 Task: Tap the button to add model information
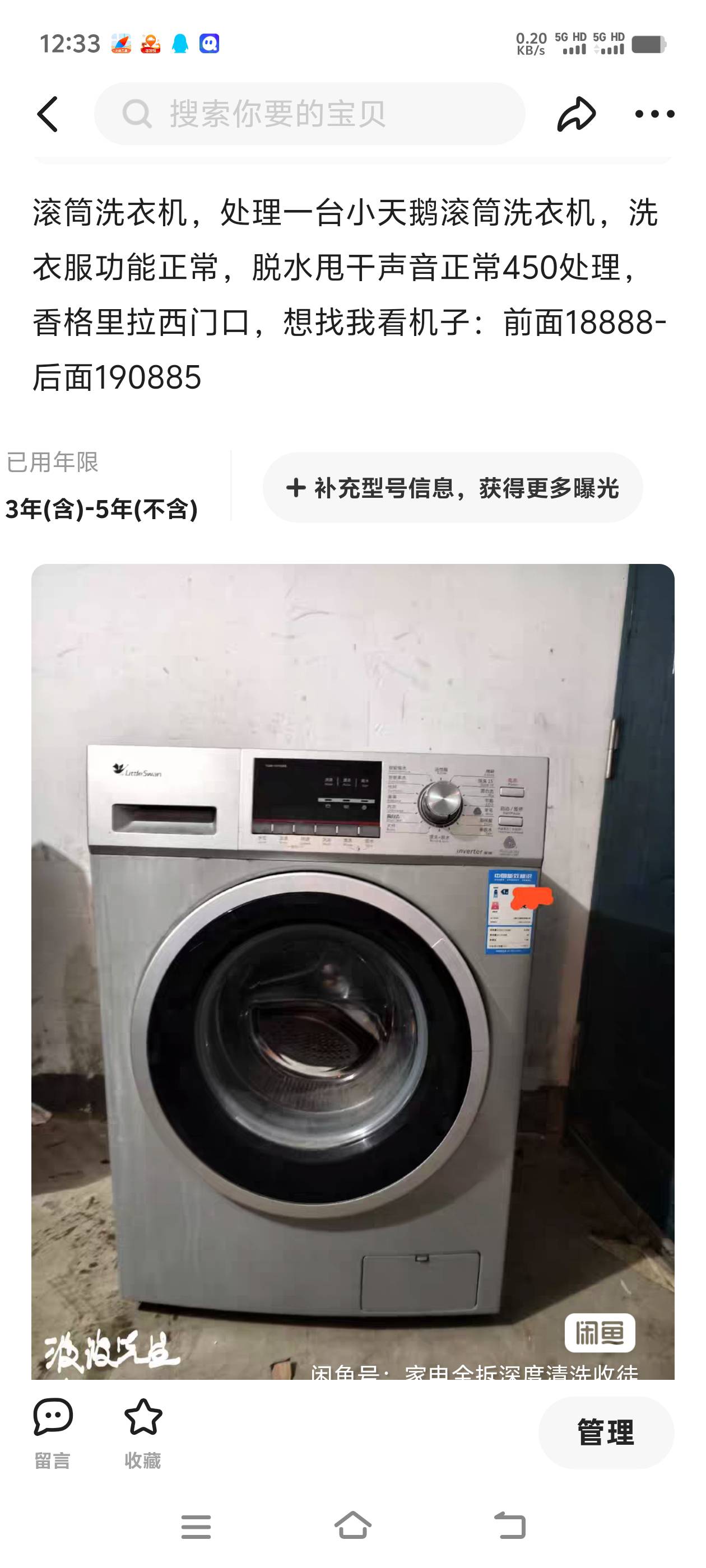tap(453, 488)
